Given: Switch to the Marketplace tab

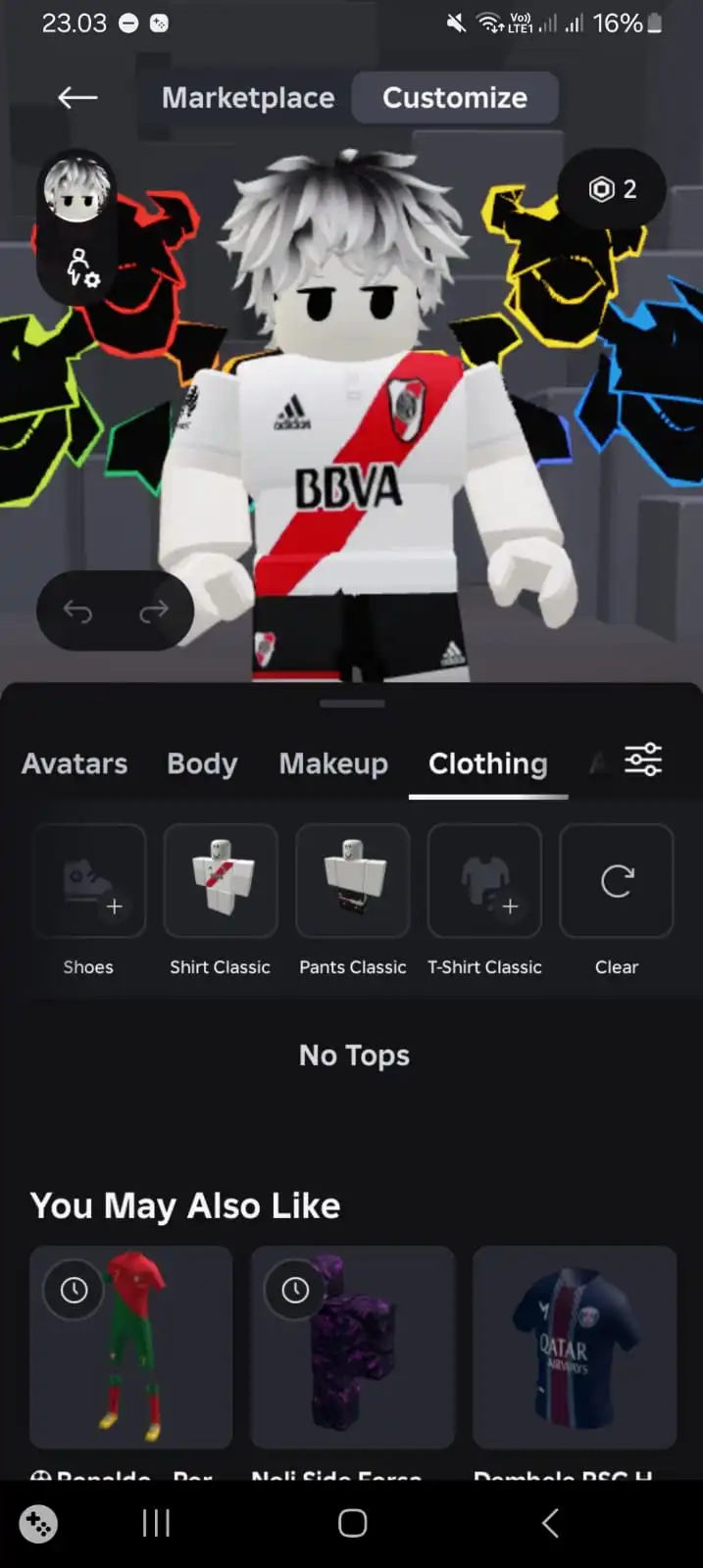Looking at the screenshot, I should (248, 98).
